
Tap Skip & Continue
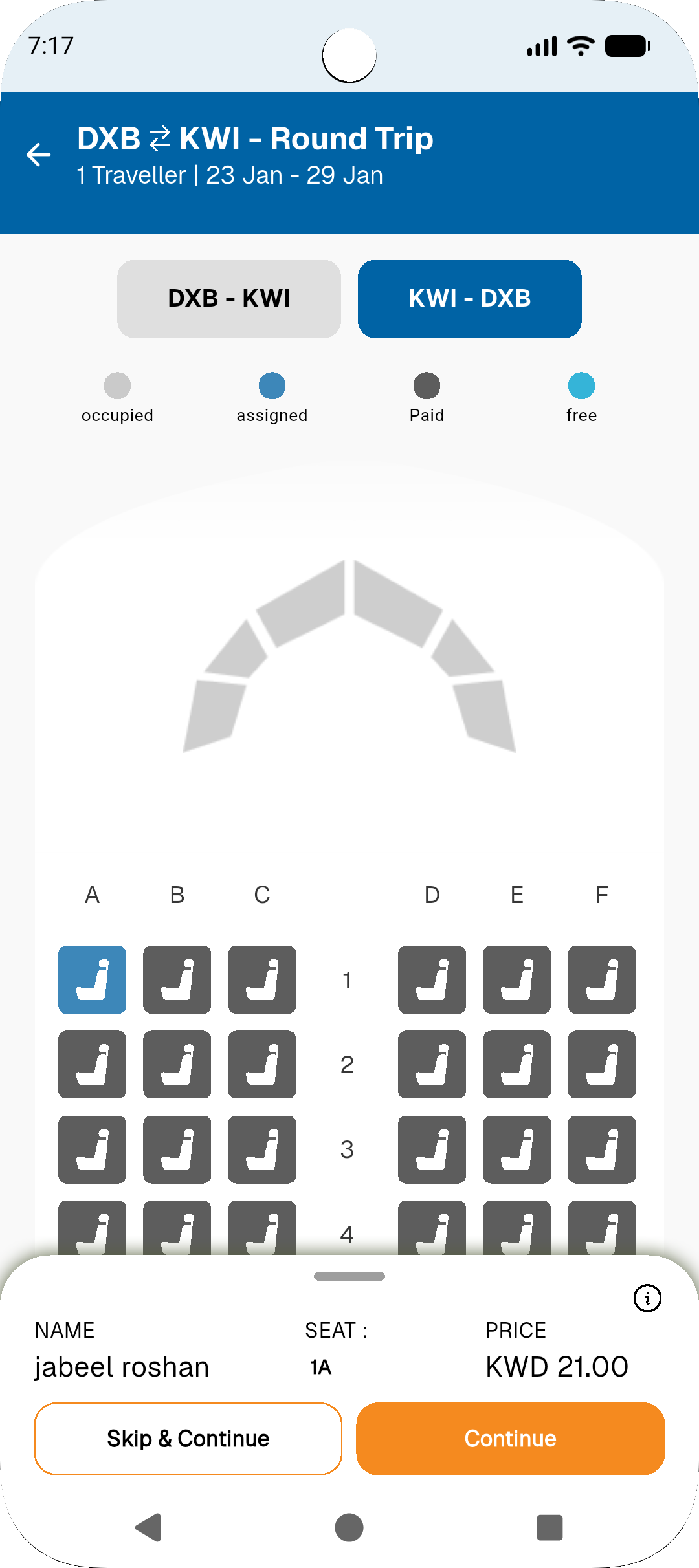[188, 1439]
